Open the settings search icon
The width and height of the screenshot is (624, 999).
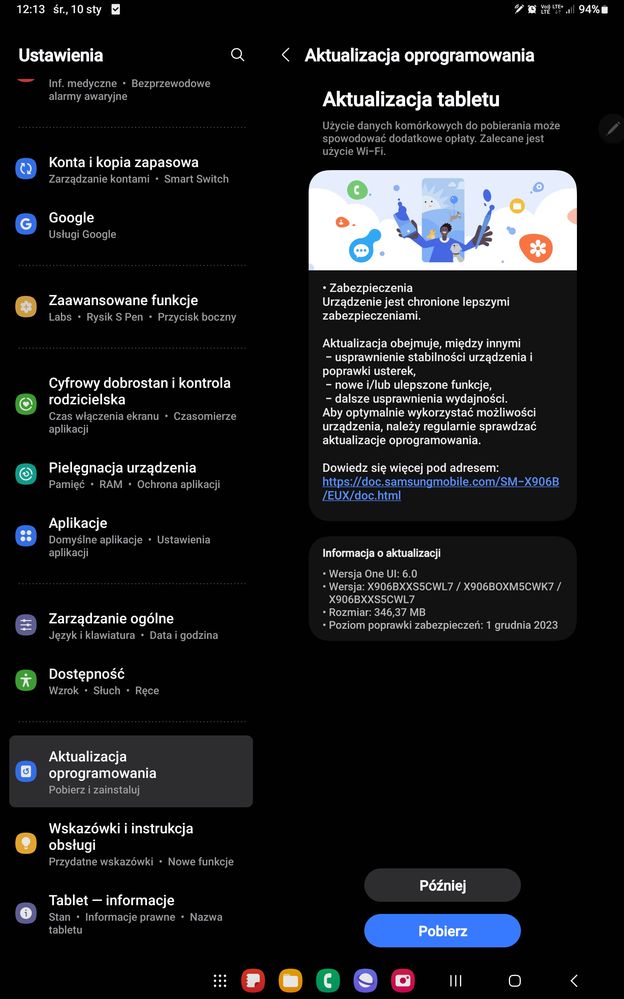tap(237, 55)
